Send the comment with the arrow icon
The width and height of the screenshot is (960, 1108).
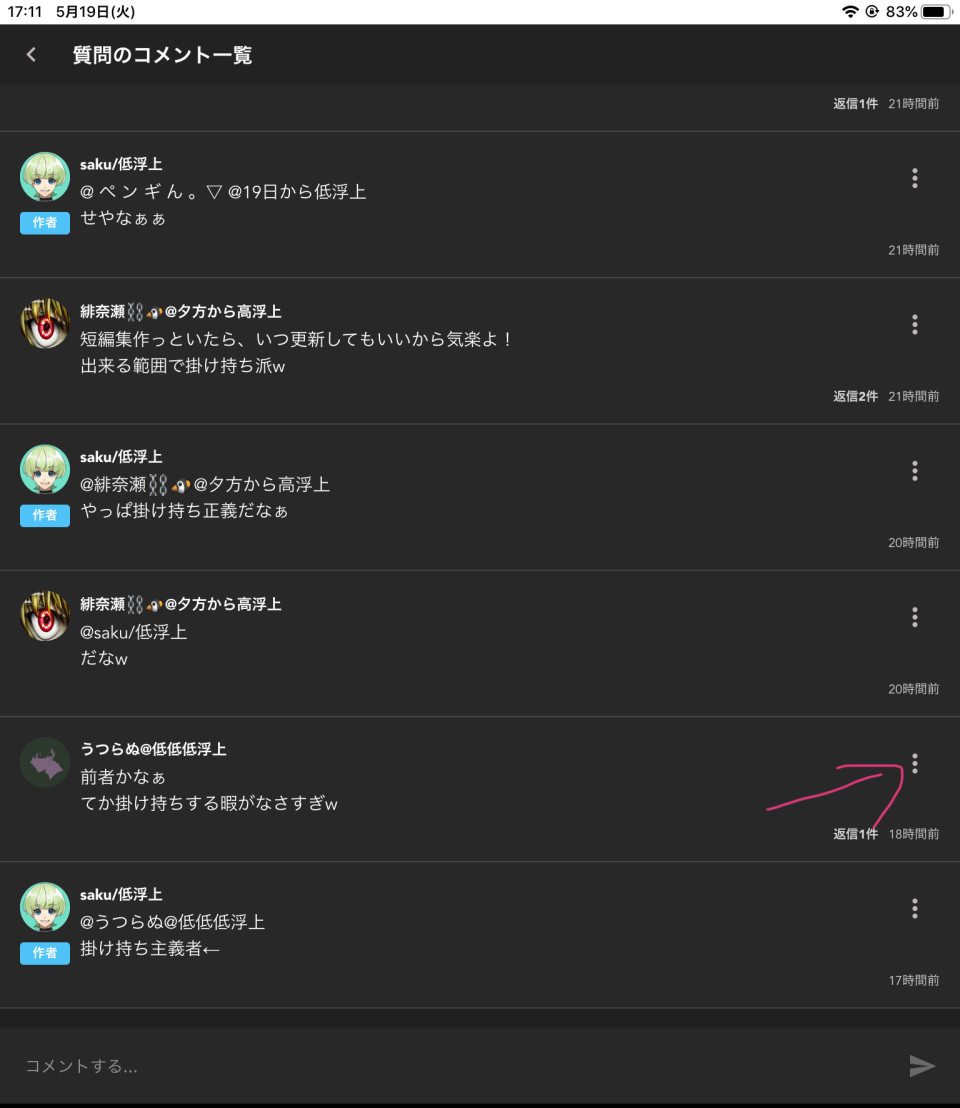[921, 1066]
